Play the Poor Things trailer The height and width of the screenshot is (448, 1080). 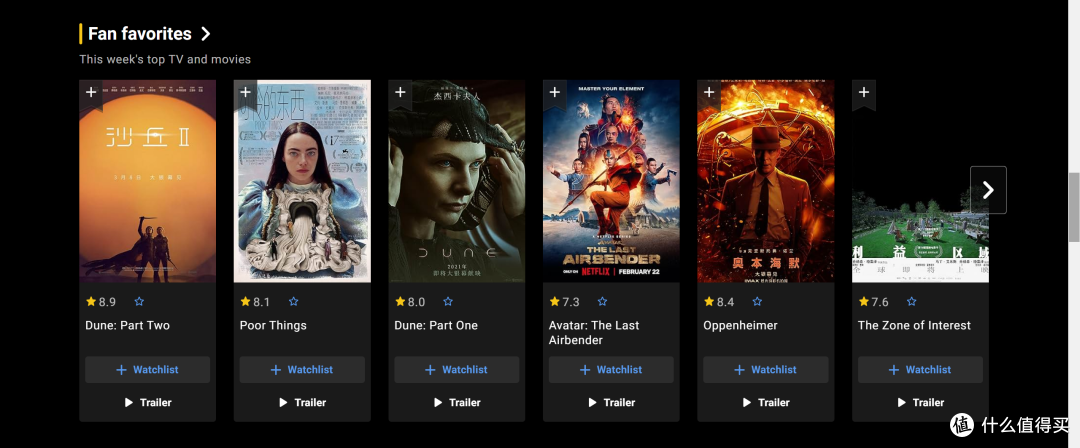click(x=302, y=402)
